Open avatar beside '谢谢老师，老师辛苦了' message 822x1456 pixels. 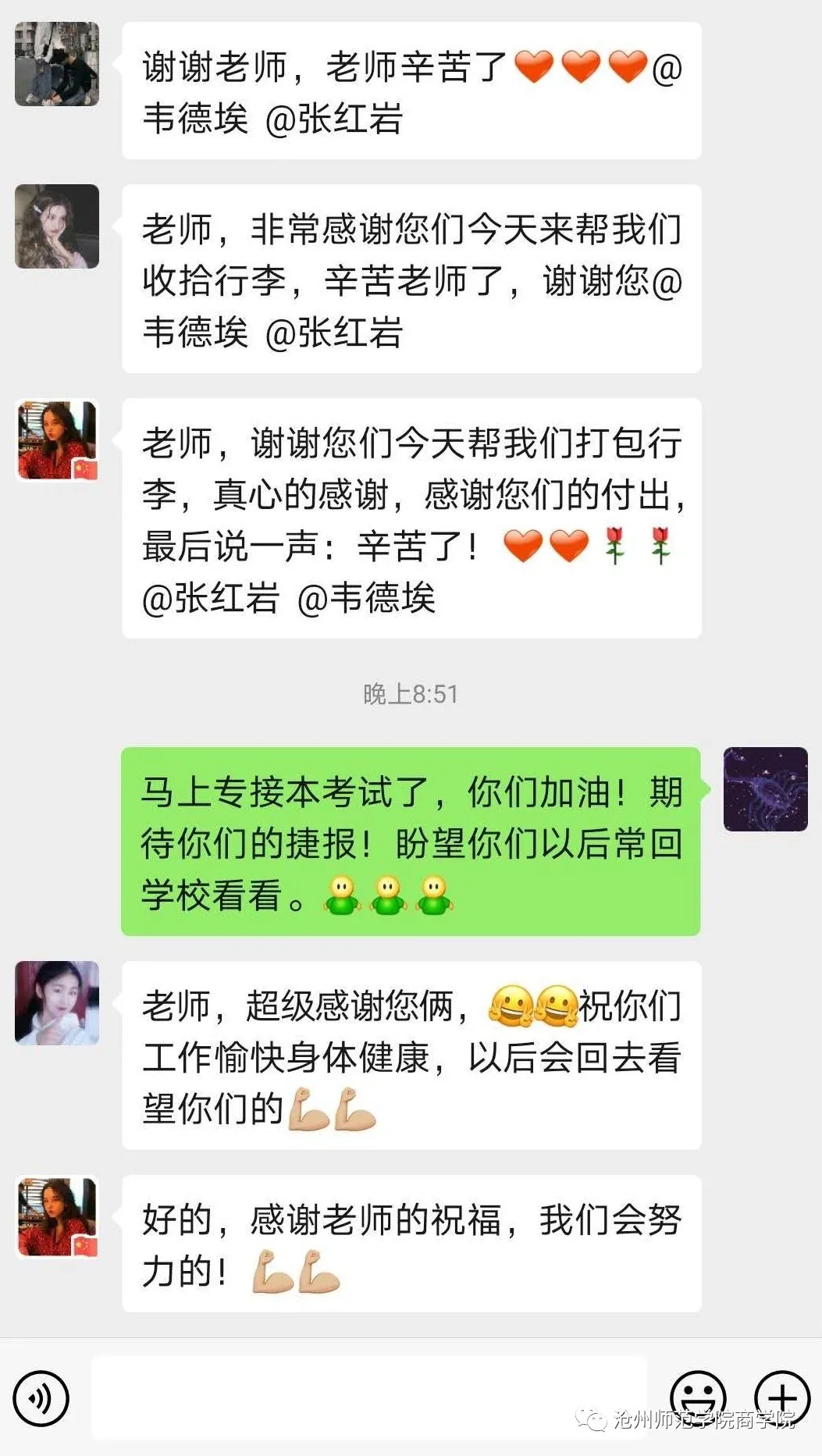57,64
